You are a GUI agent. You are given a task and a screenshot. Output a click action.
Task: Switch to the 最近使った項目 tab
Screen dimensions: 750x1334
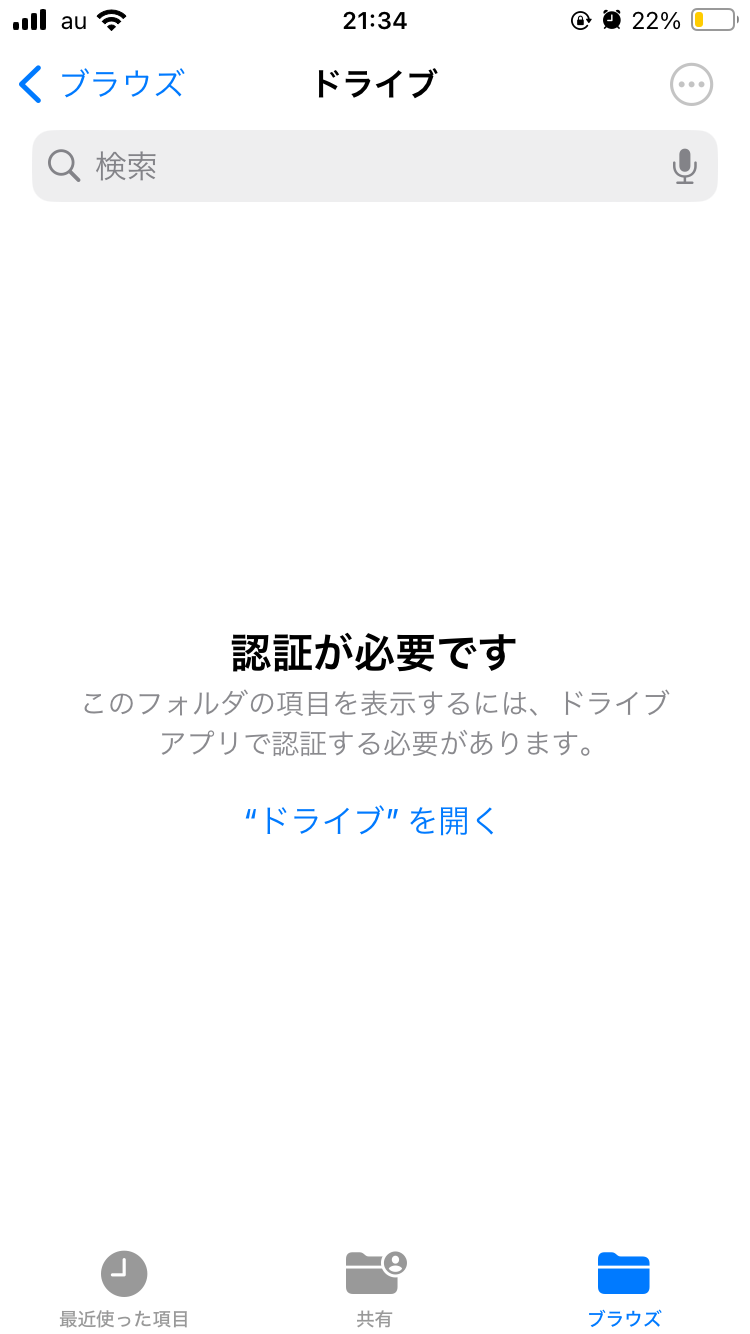pyautogui.click(x=124, y=1288)
